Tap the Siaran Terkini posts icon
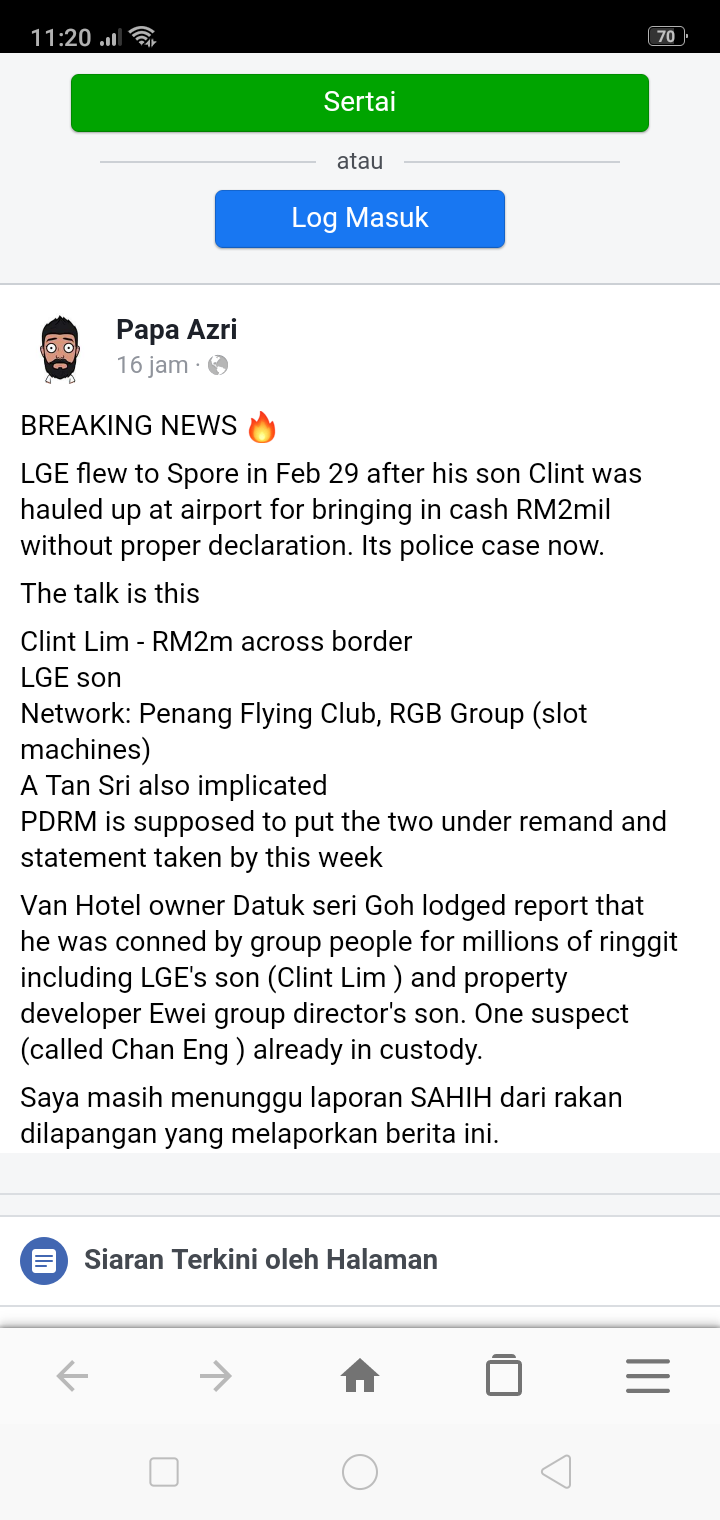The width and height of the screenshot is (720, 1520). pos(43,1260)
